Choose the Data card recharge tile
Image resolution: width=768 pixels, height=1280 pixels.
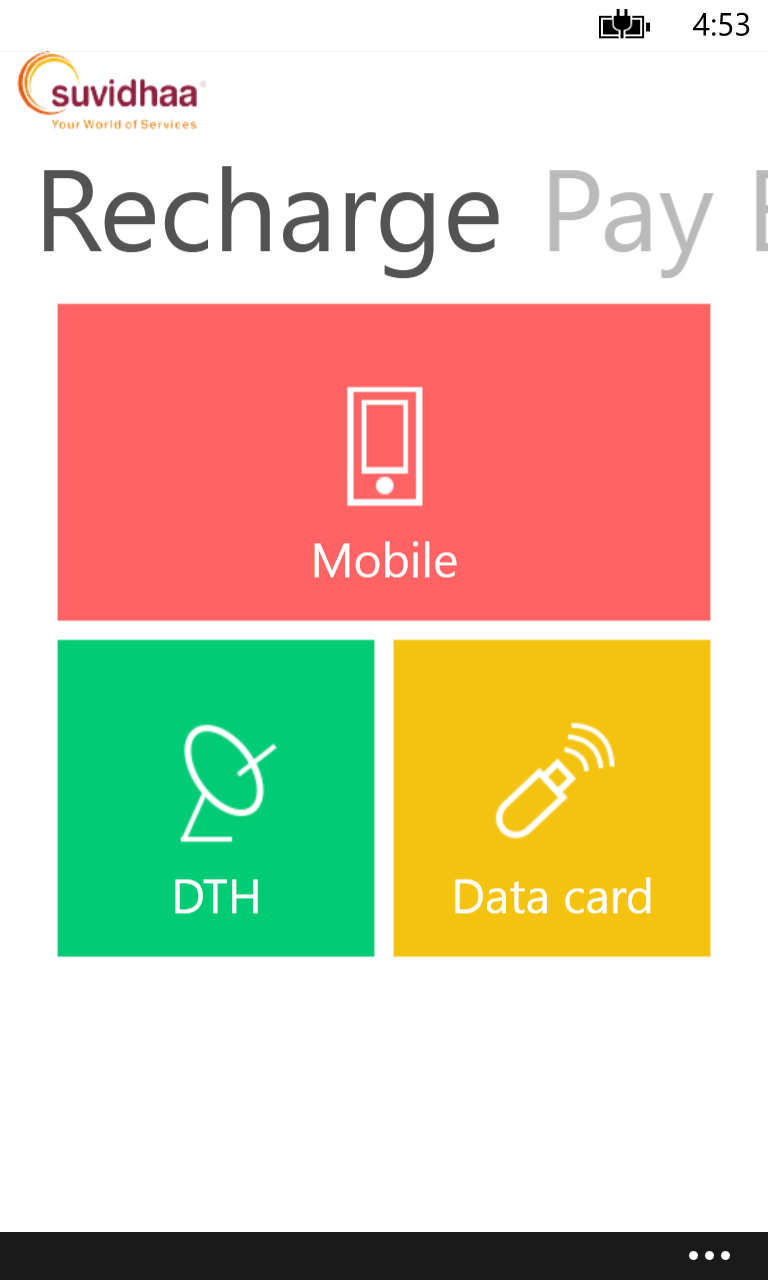click(552, 798)
